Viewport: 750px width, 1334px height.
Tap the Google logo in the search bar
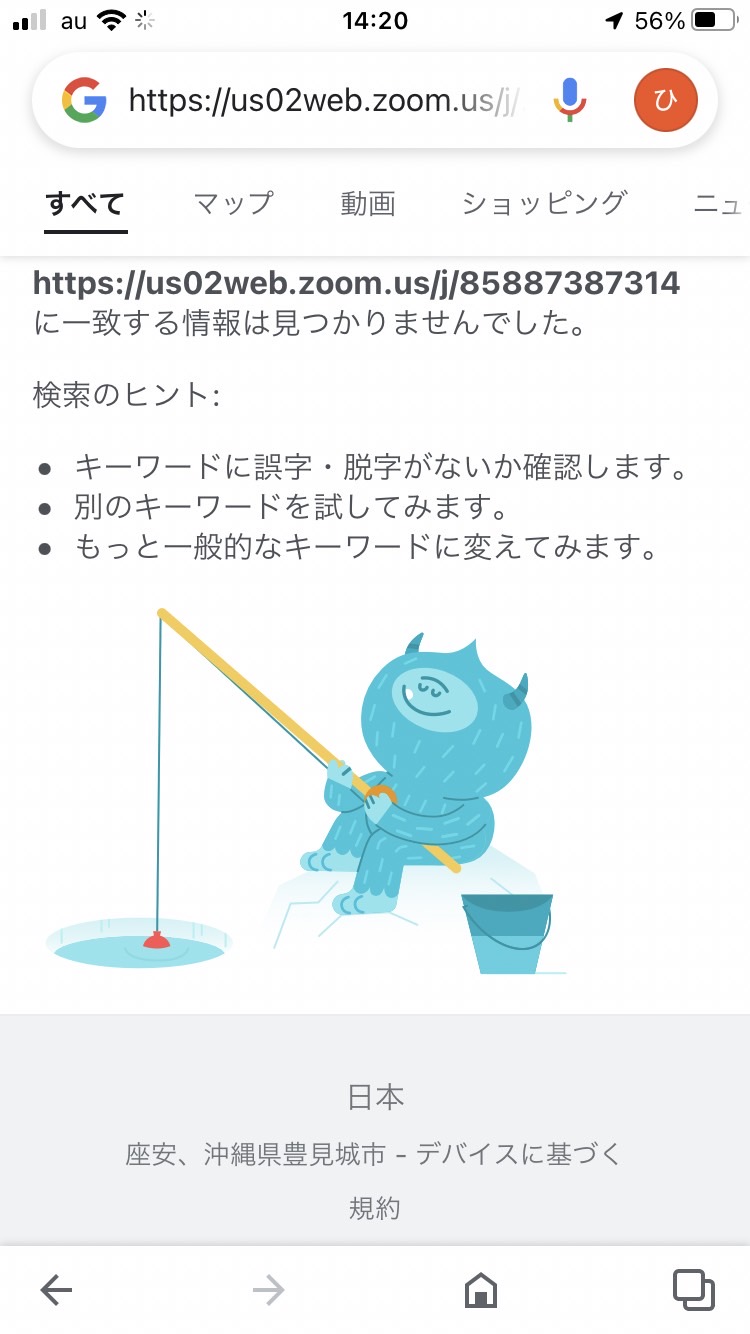[x=85, y=100]
